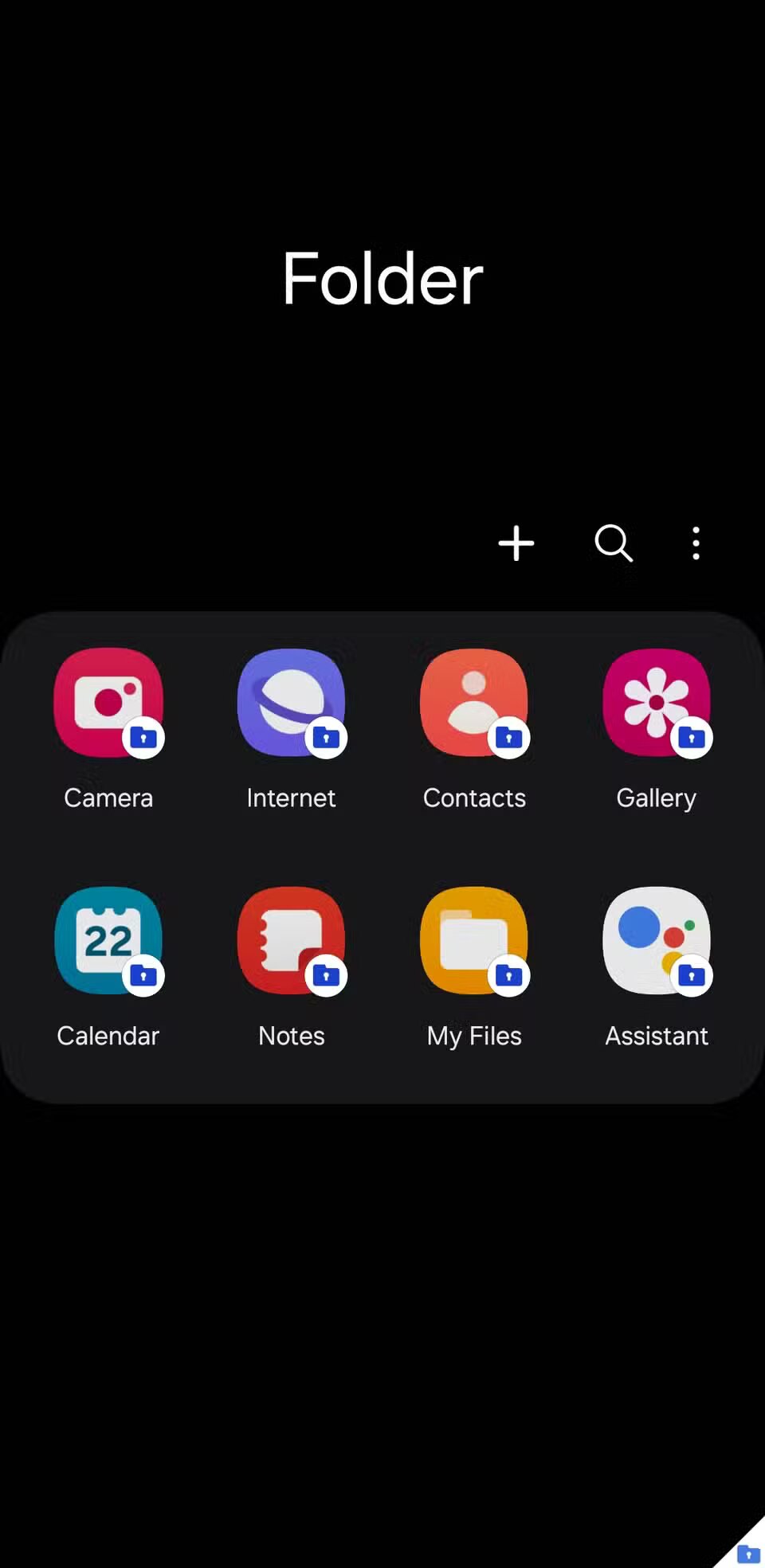The image size is (765, 1568).
Task: Tap the Camera secure folder badge
Action: coord(144,737)
